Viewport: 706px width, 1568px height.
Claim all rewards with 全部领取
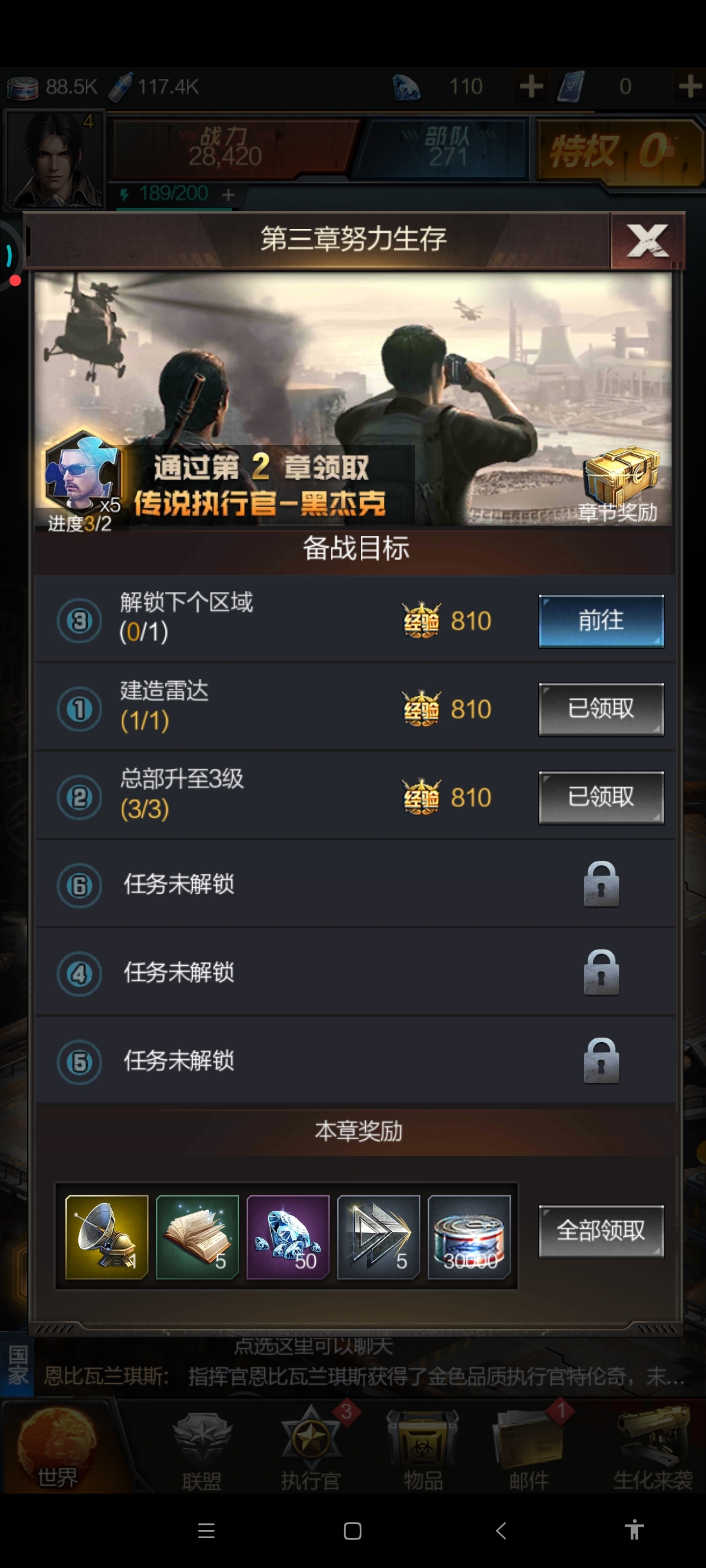pos(601,1231)
